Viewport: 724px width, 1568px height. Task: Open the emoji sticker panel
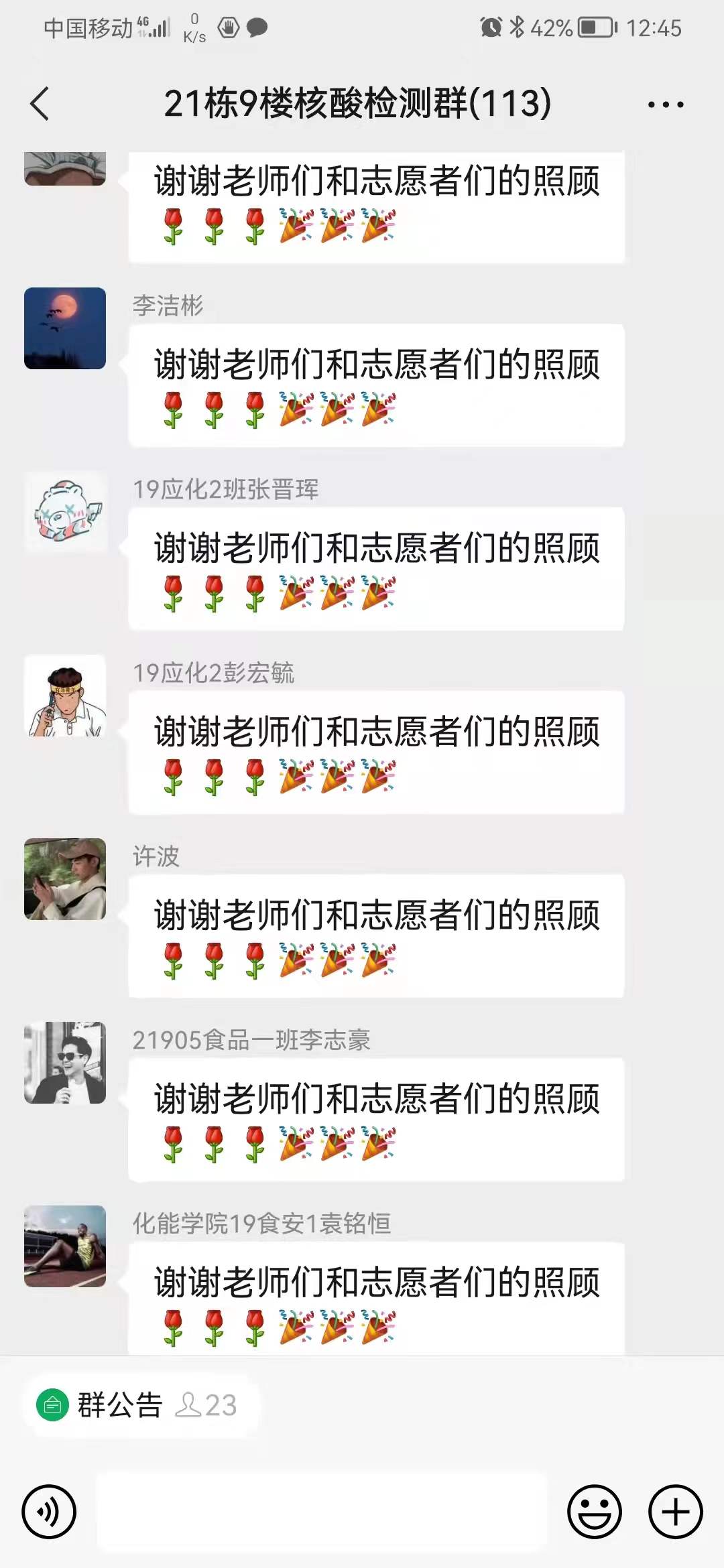[594, 1512]
